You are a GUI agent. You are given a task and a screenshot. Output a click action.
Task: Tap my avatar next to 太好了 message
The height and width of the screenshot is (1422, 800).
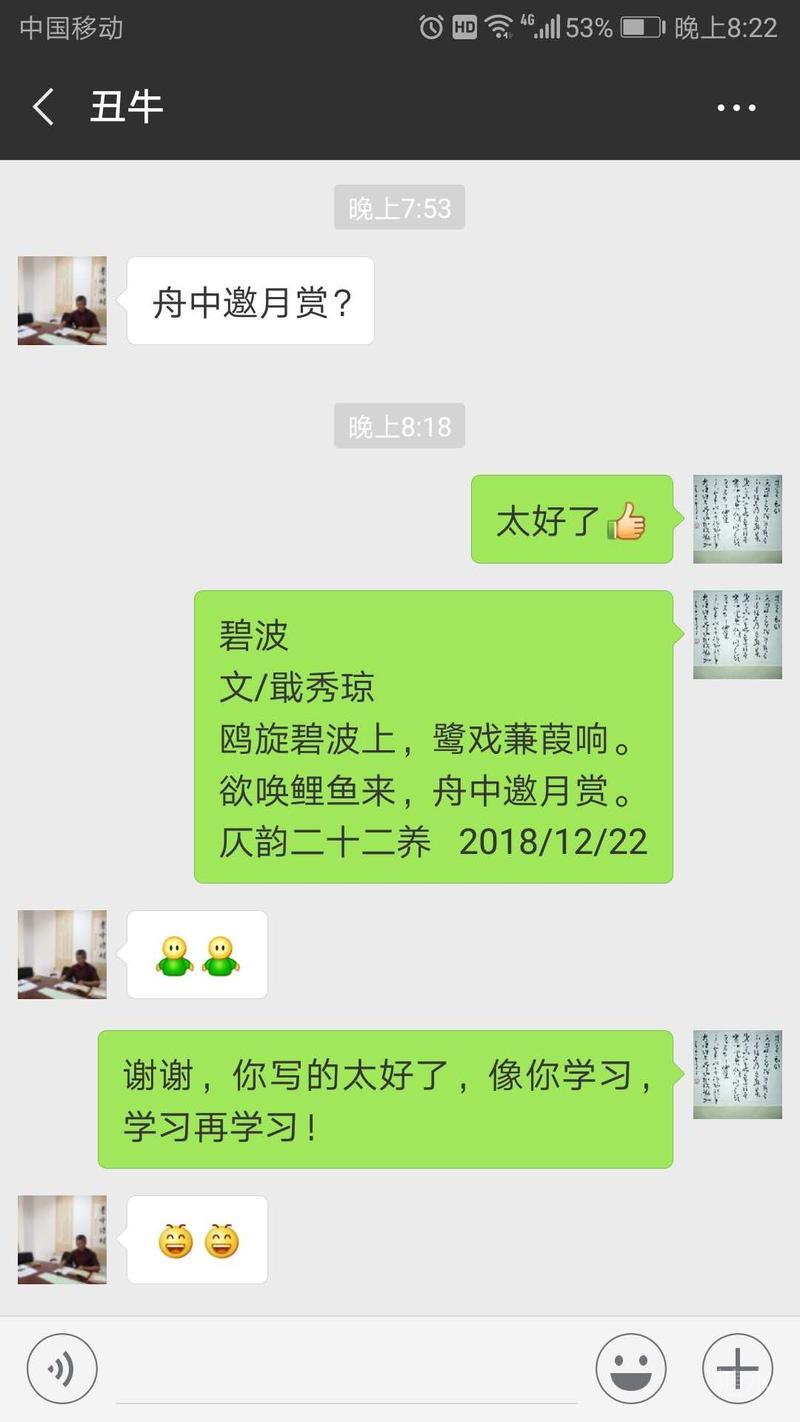(x=737, y=519)
